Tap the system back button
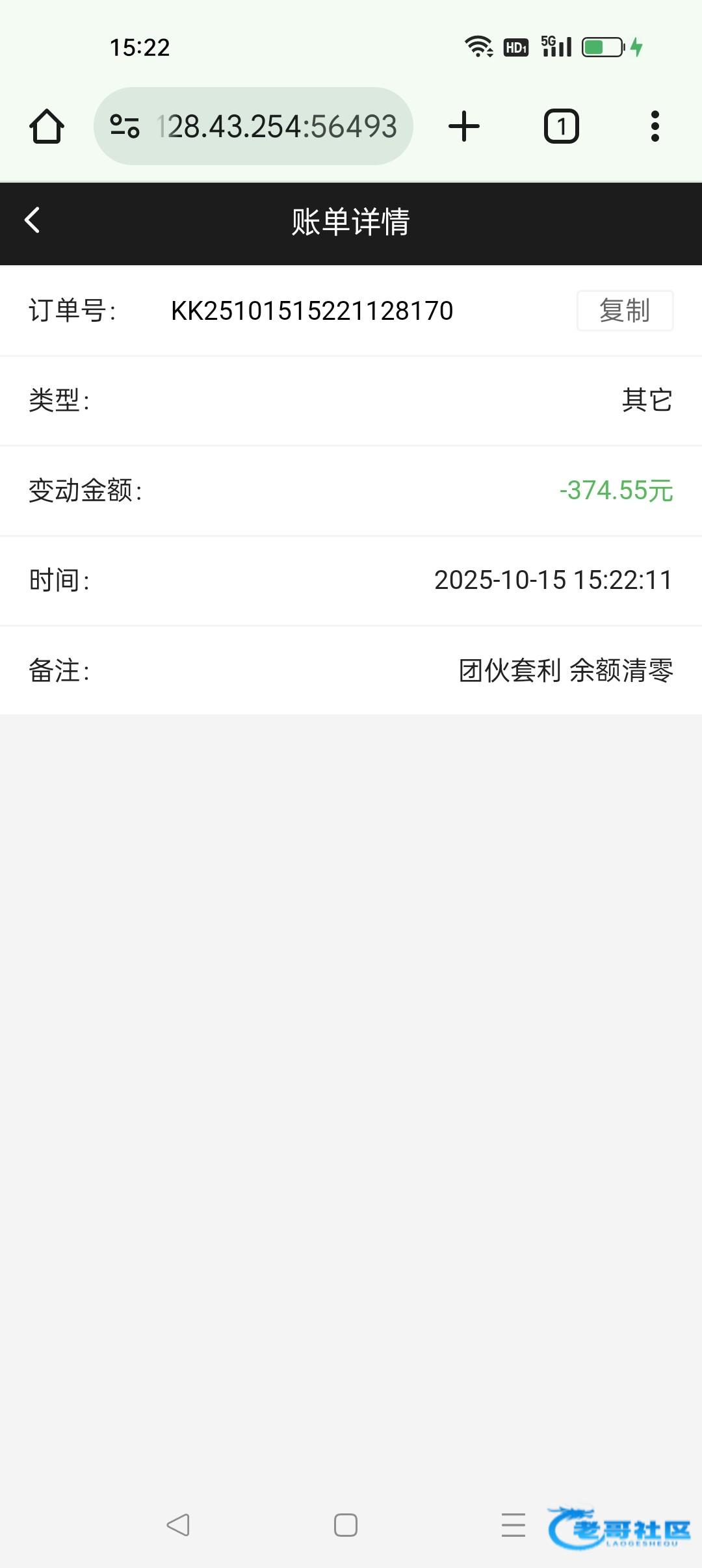 [178, 1524]
